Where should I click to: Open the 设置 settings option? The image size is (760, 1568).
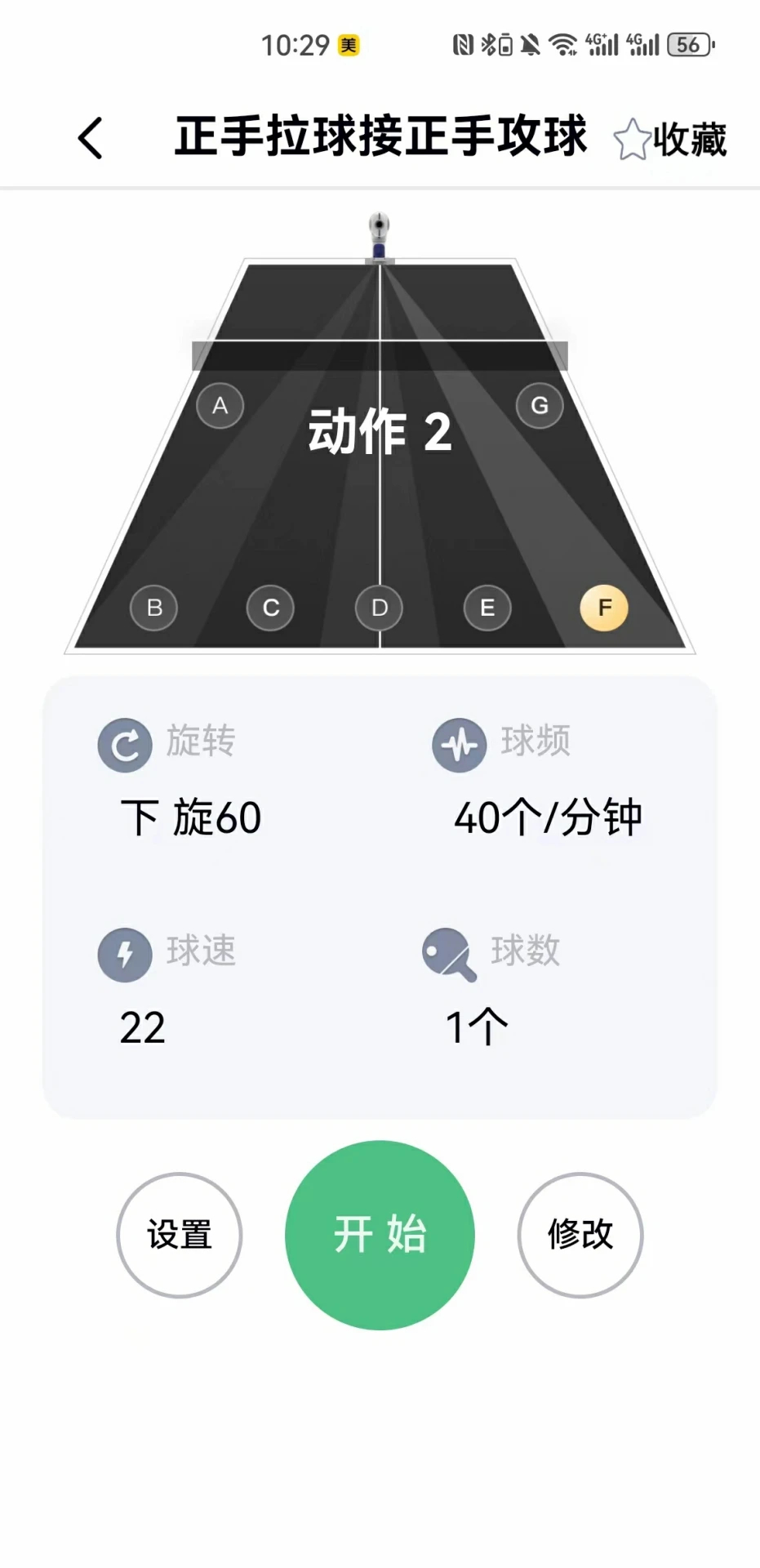point(179,1236)
